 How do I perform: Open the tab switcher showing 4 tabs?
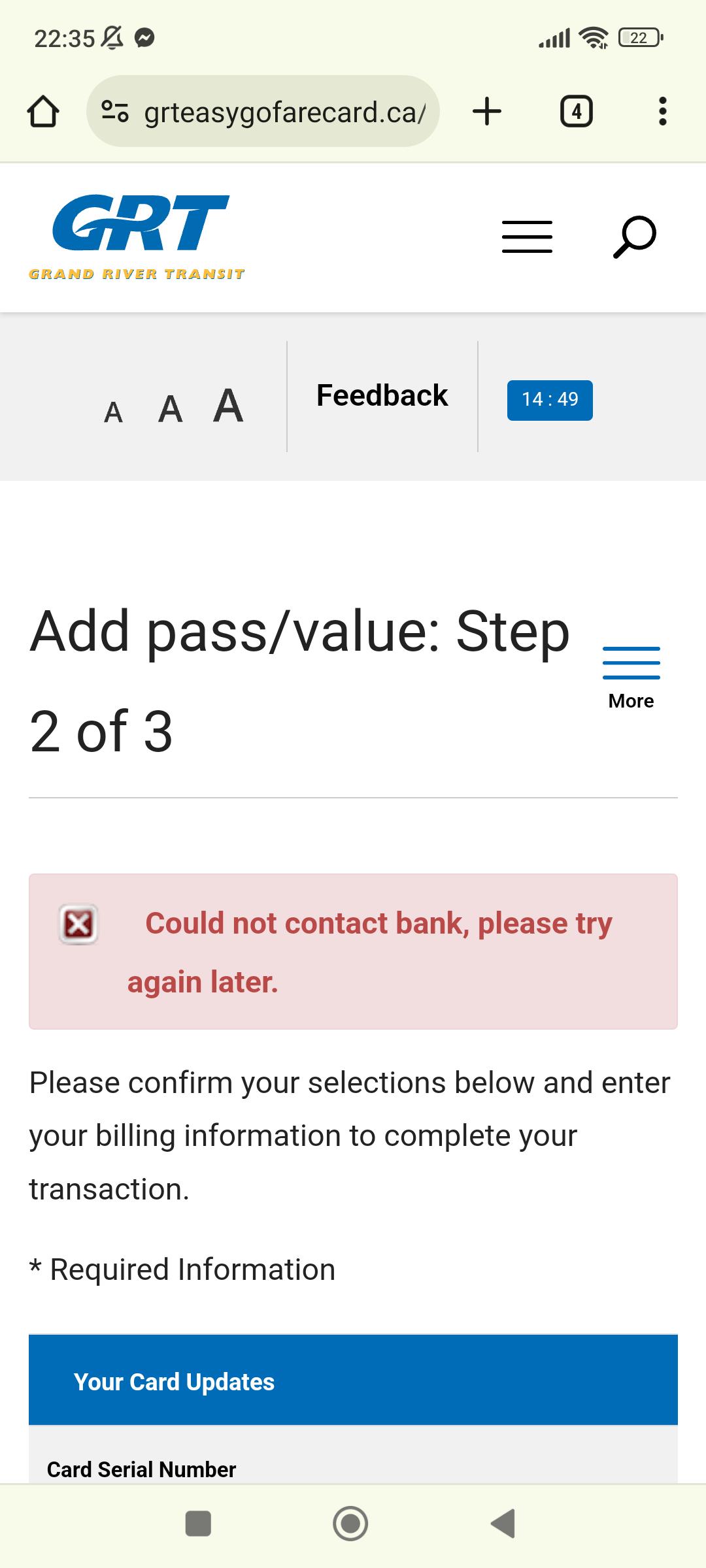576,112
